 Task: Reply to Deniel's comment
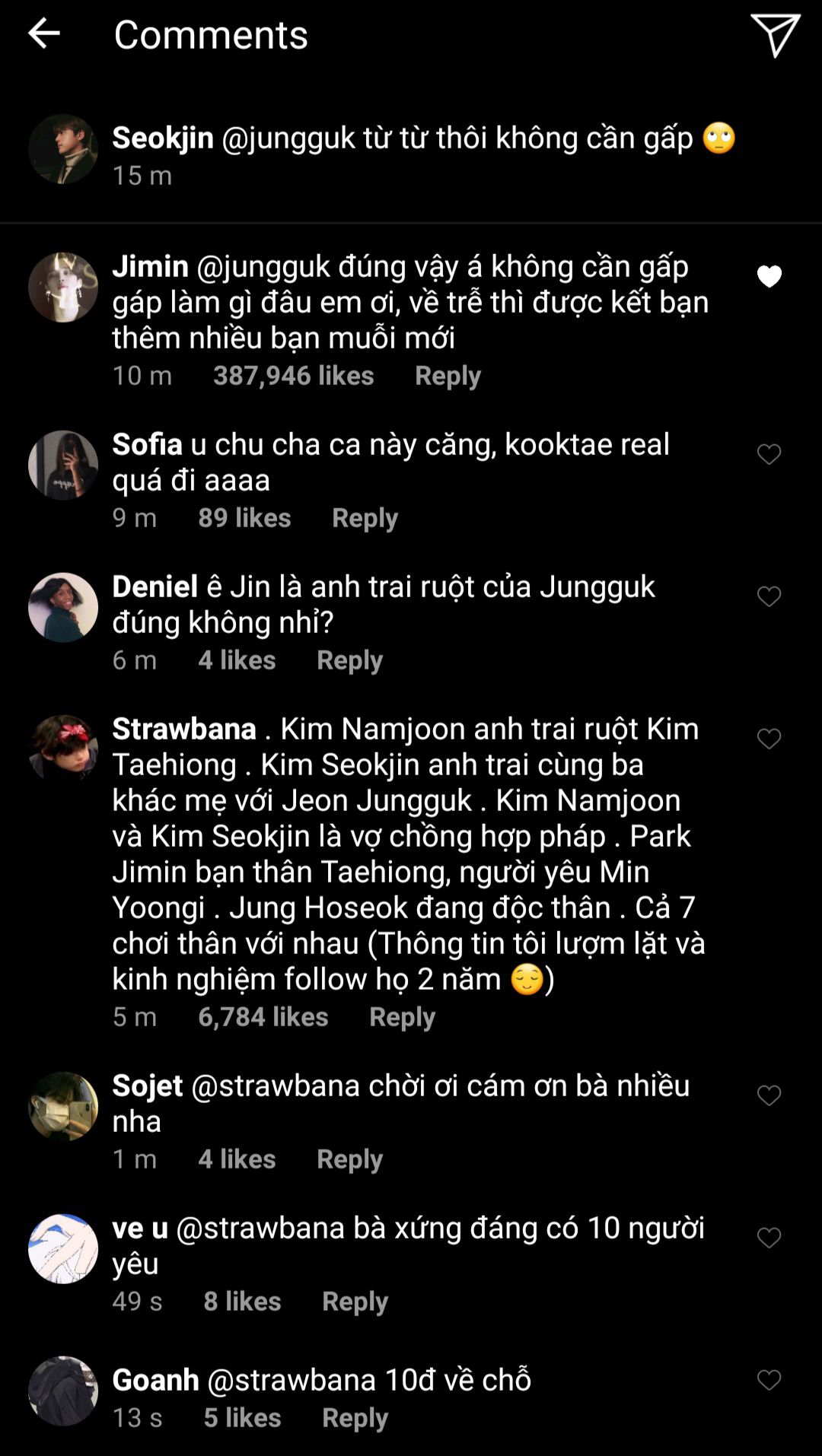pos(349,660)
